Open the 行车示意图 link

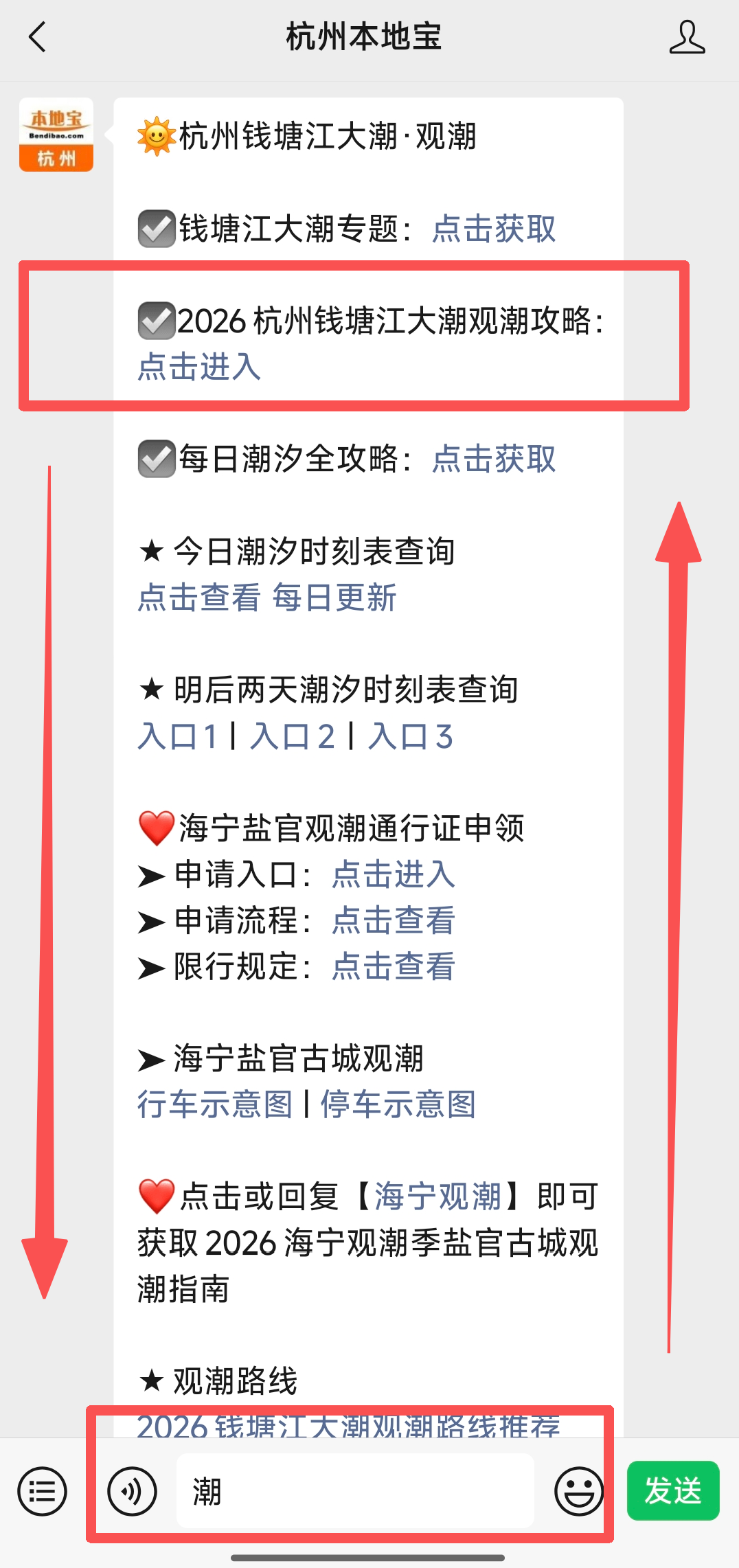tap(215, 1104)
